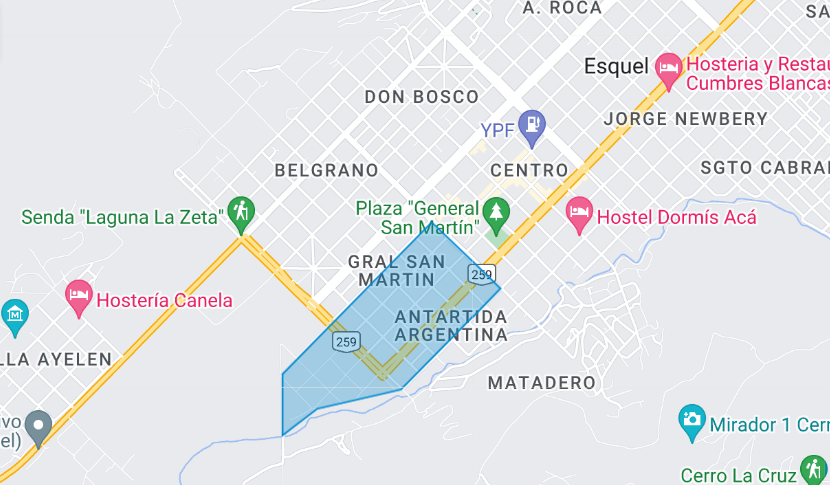This screenshot has height=485, width=830.
Task: Select the Hostel Dormís Acá pin
Action: [579, 215]
